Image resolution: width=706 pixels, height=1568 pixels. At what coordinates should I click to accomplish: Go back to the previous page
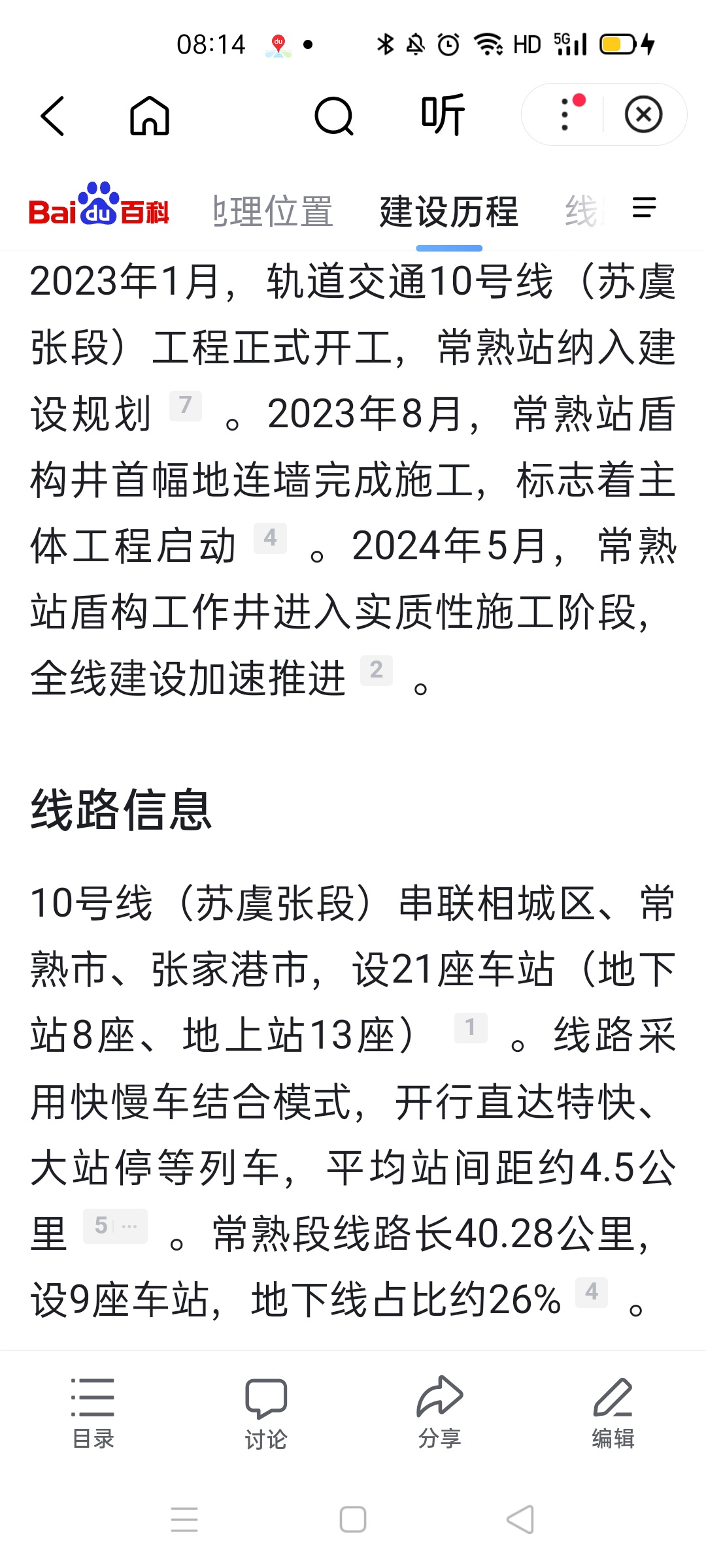click(52, 116)
